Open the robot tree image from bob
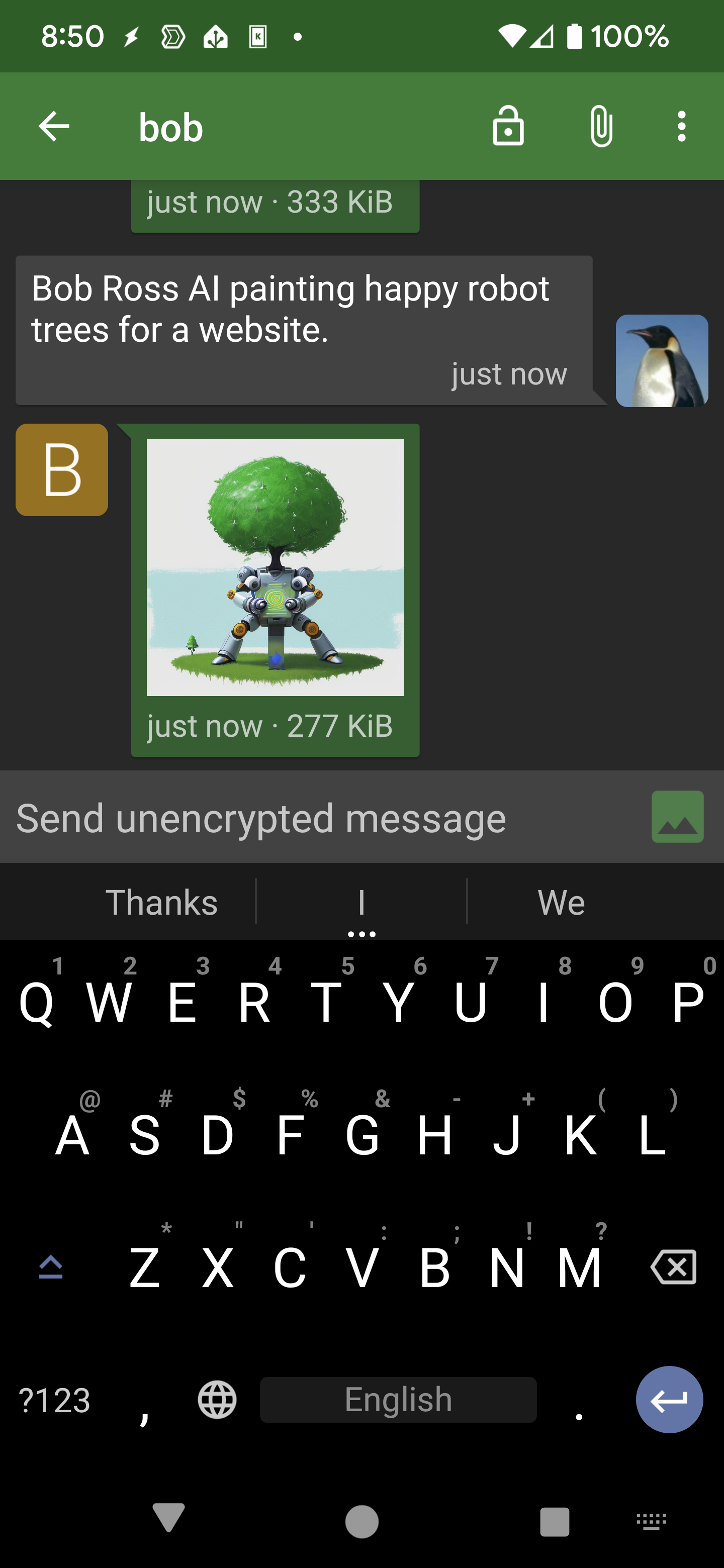Screen dimensions: 724x1568 (275, 567)
